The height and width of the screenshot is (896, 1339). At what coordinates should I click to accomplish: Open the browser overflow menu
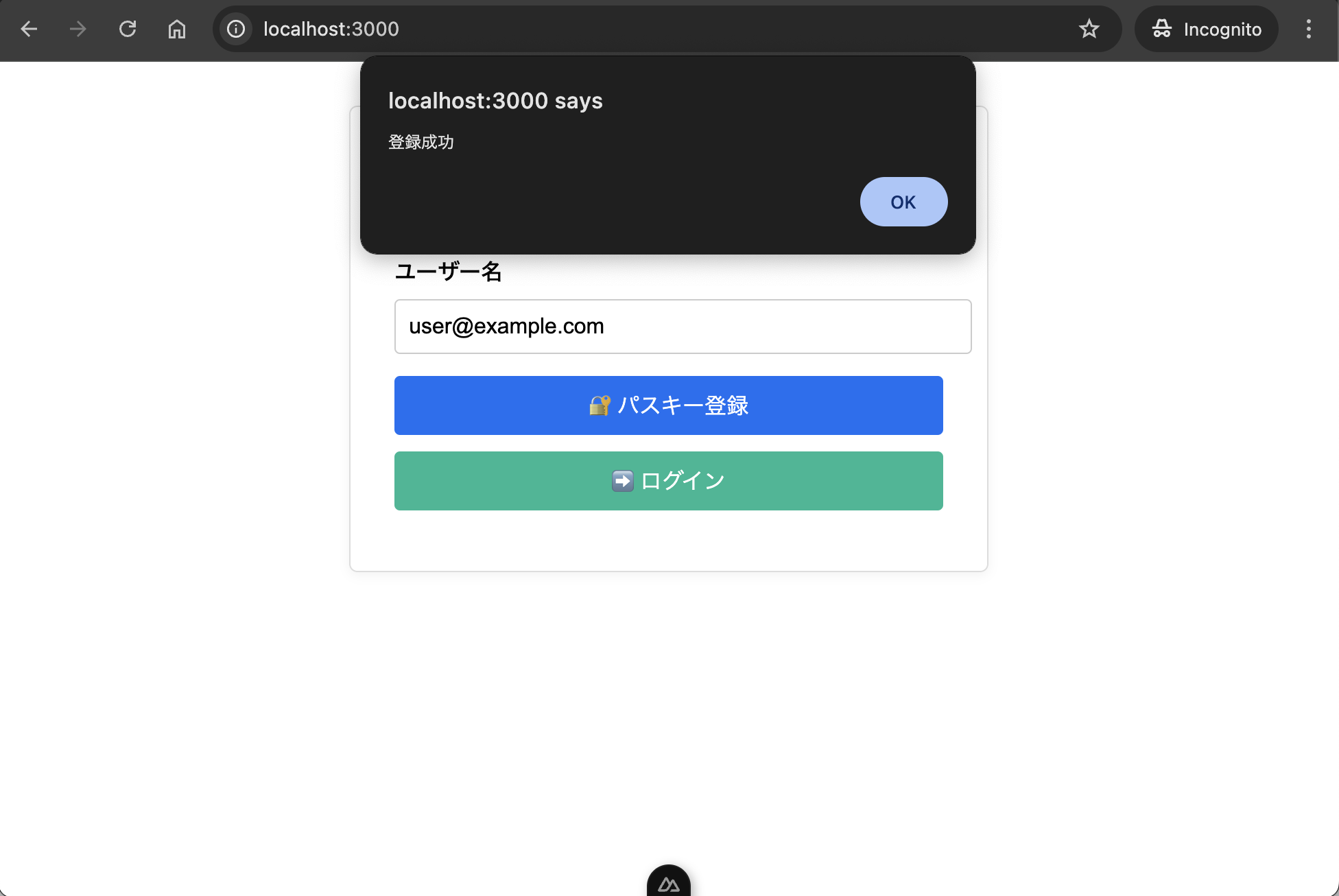(1308, 29)
